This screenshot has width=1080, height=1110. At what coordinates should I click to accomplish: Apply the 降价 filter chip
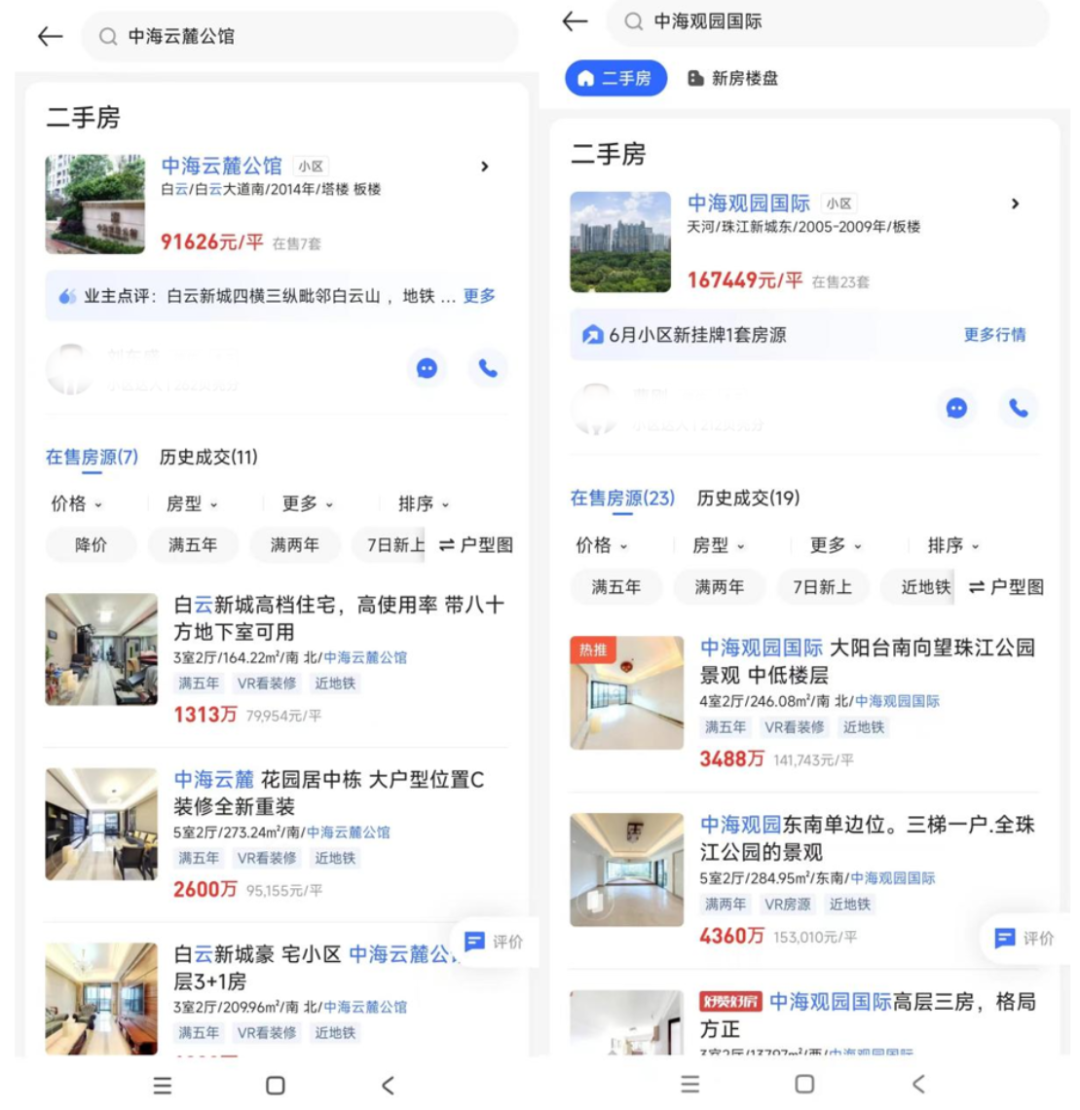click(x=91, y=545)
